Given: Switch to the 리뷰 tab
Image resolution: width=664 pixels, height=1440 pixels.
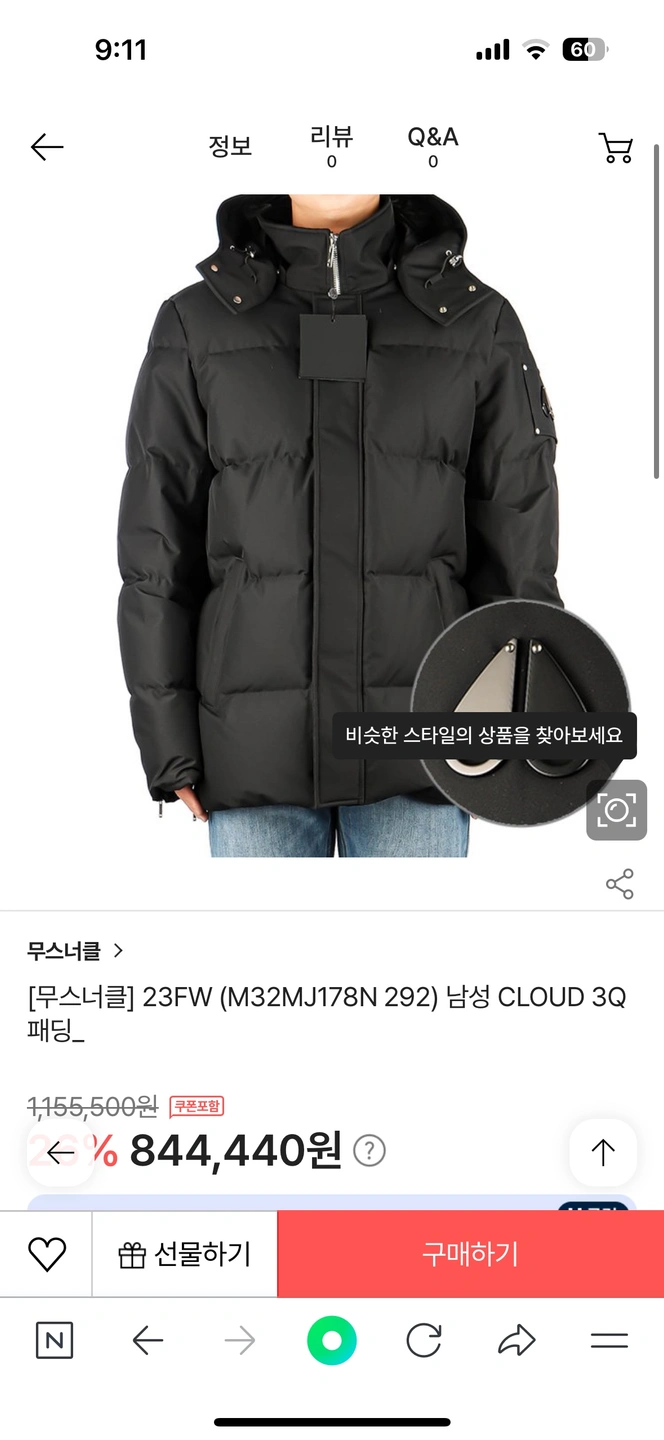Looking at the screenshot, I should point(331,146).
